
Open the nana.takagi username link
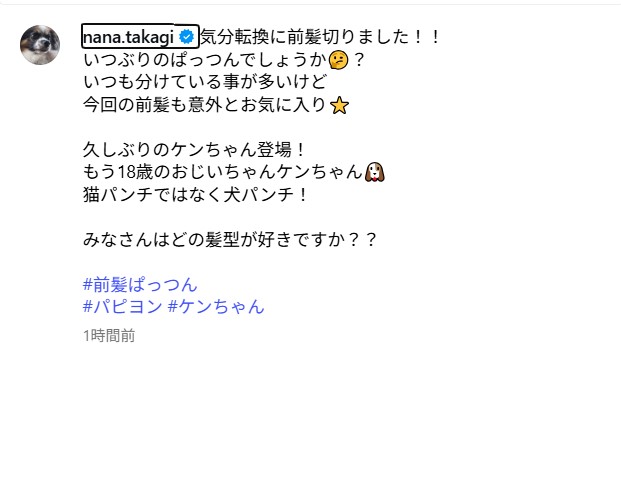tap(128, 38)
